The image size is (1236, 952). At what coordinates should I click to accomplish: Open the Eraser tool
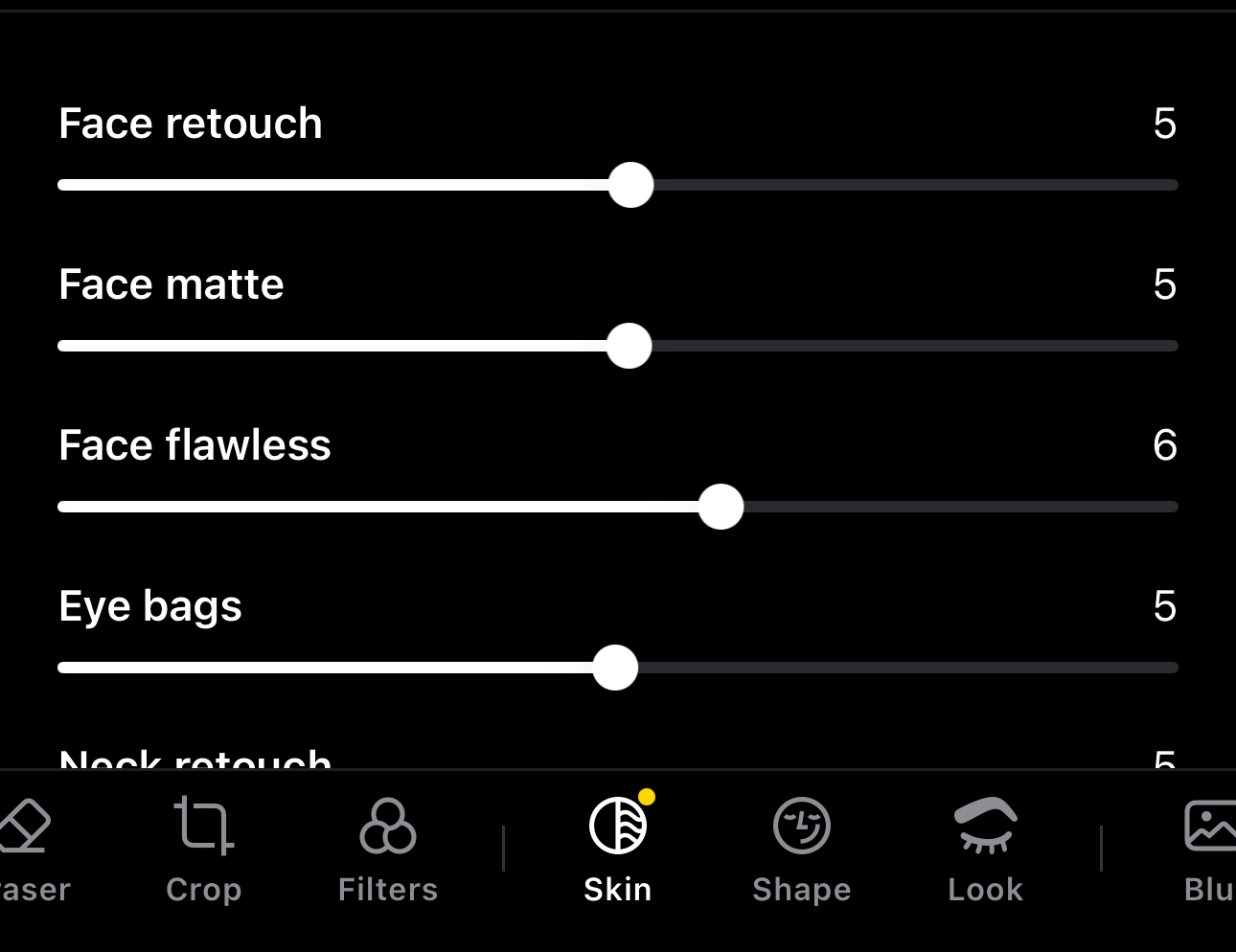pos(27,849)
